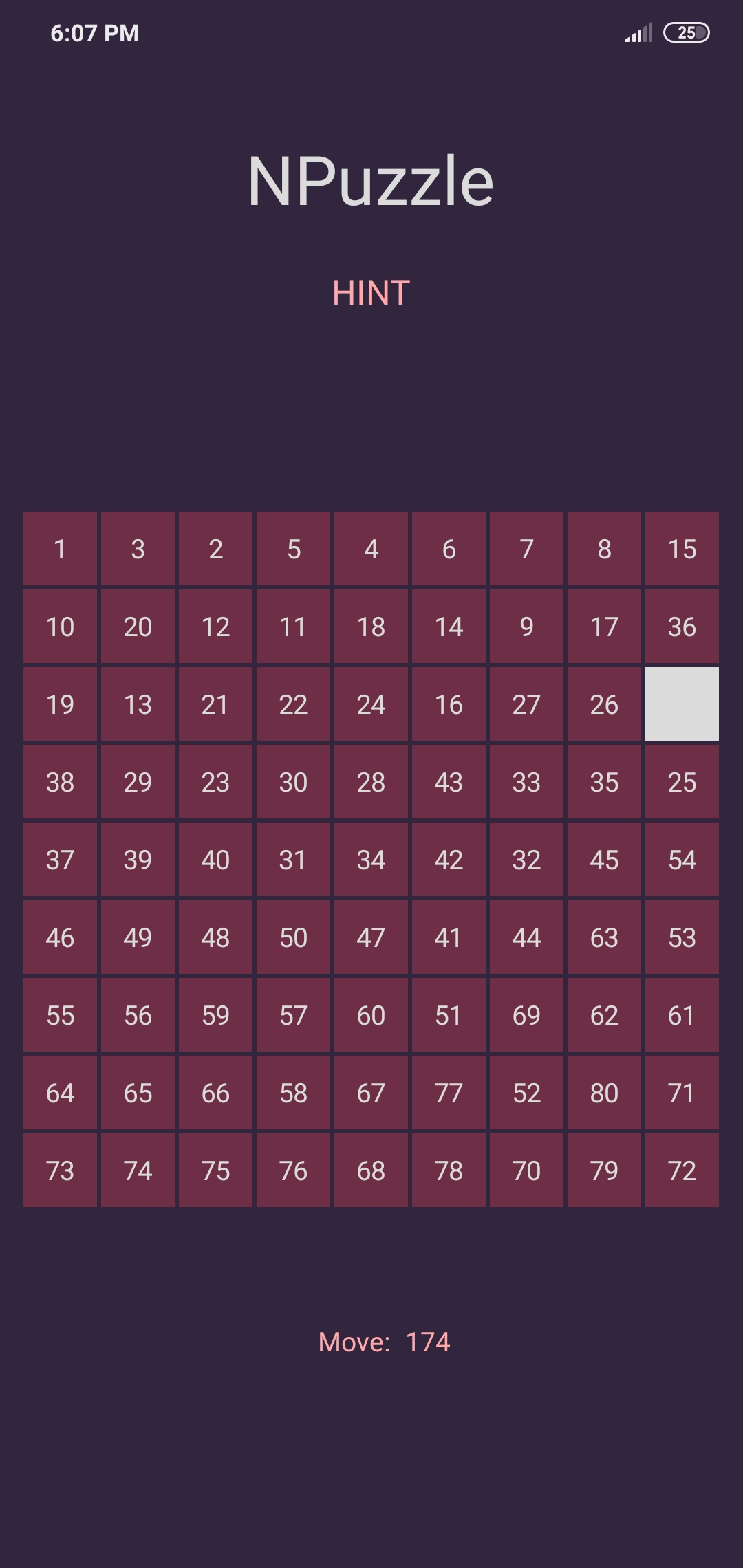Select tile 69 in the grid
743x1568 pixels.
pos(526,1015)
